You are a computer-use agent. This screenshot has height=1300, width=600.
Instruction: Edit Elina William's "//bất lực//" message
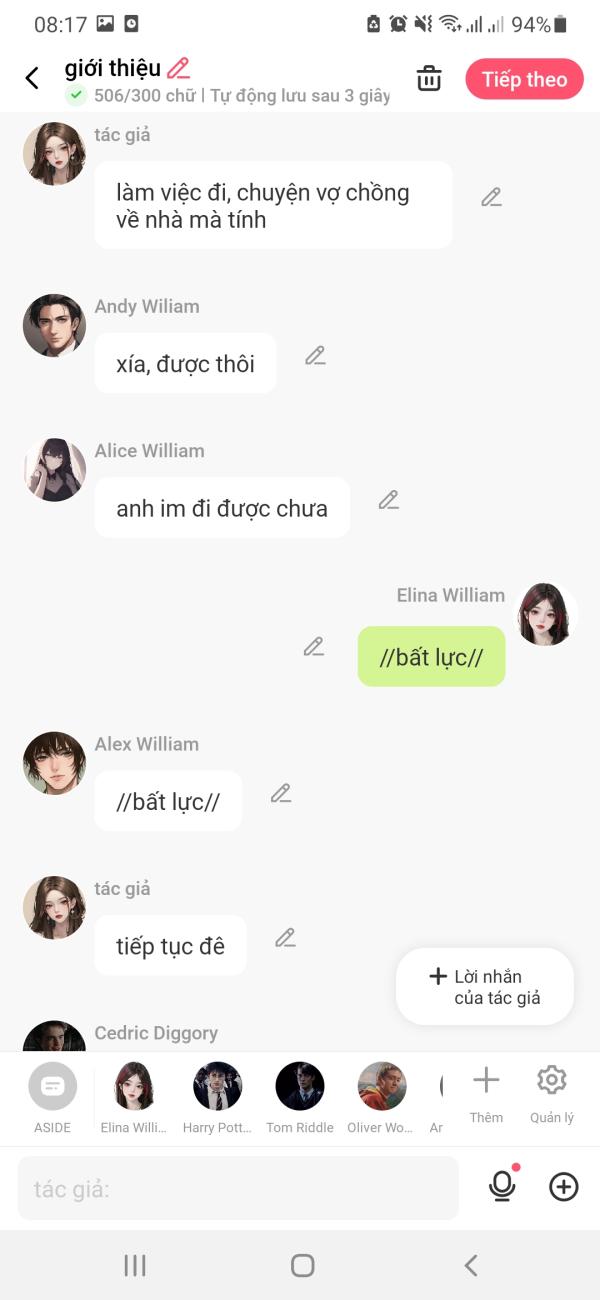tap(314, 647)
